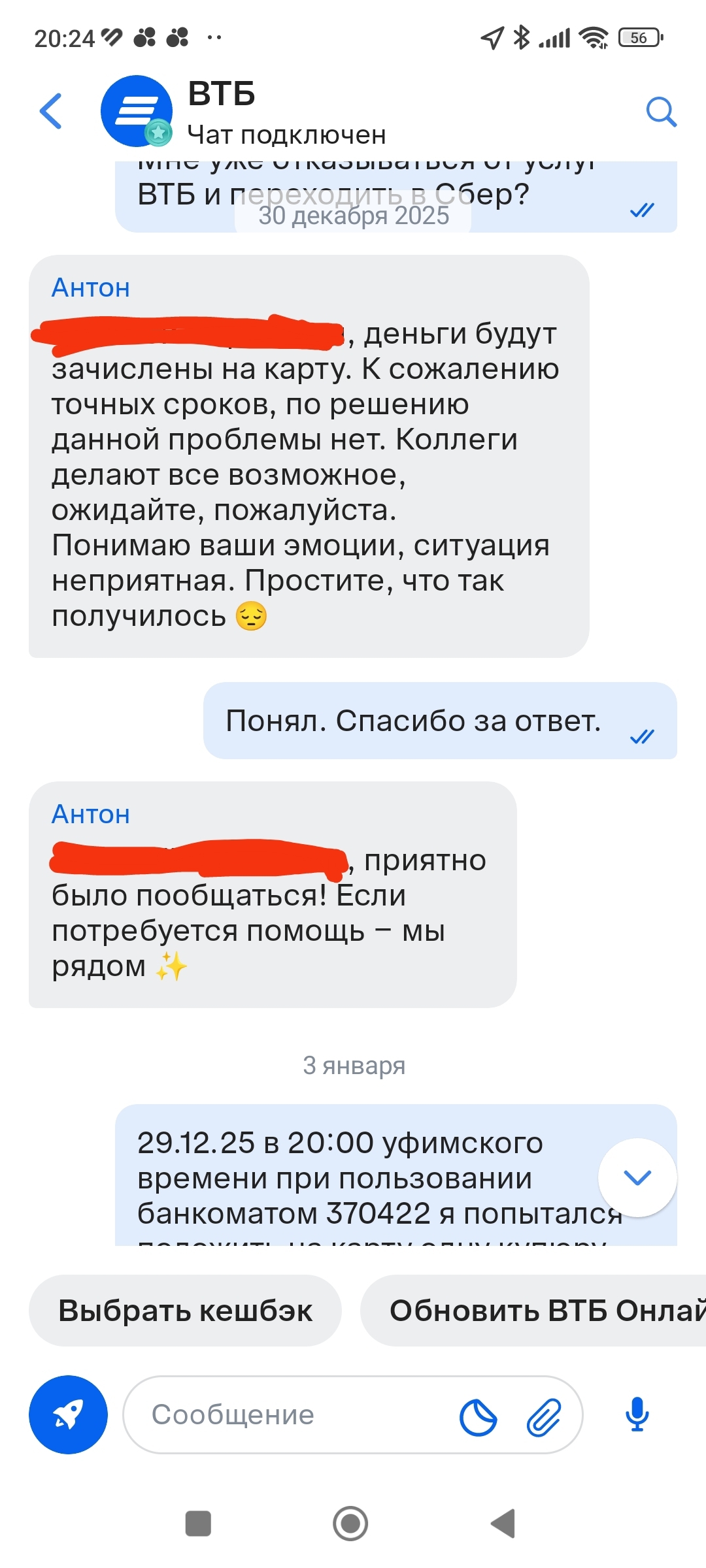Jump to the latest message
706x1568 pixels.
637,1177
